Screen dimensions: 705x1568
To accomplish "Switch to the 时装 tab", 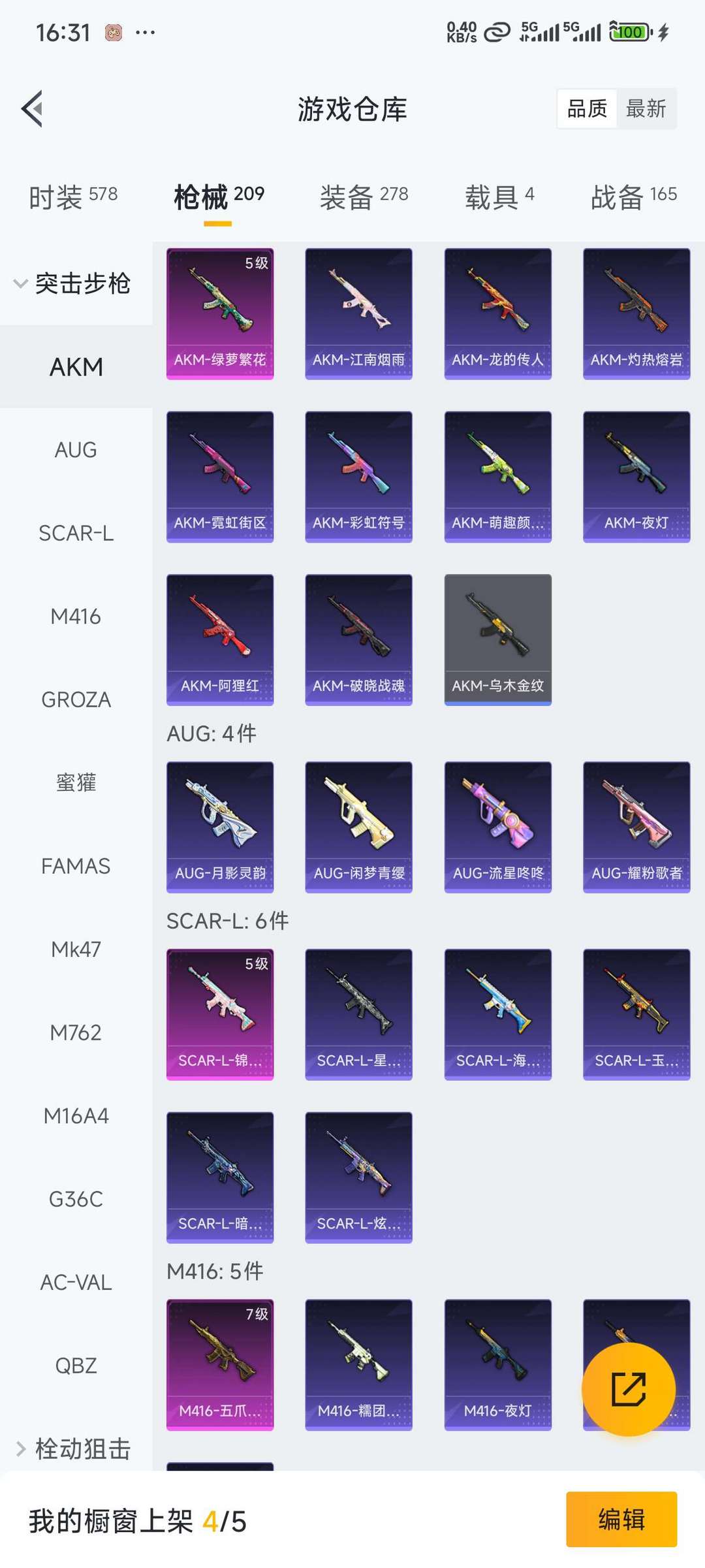I will click(x=73, y=197).
